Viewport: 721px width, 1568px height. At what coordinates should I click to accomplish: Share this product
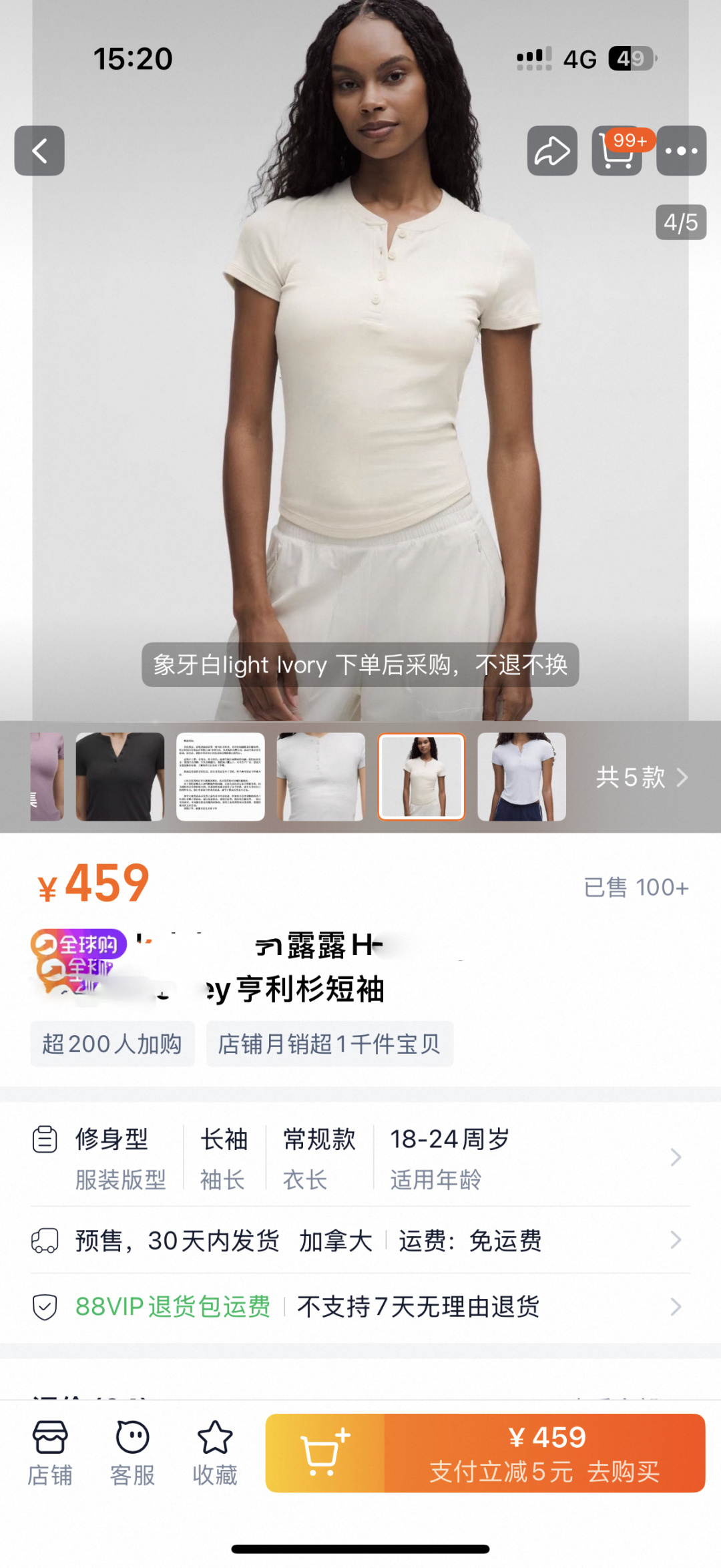coord(552,151)
